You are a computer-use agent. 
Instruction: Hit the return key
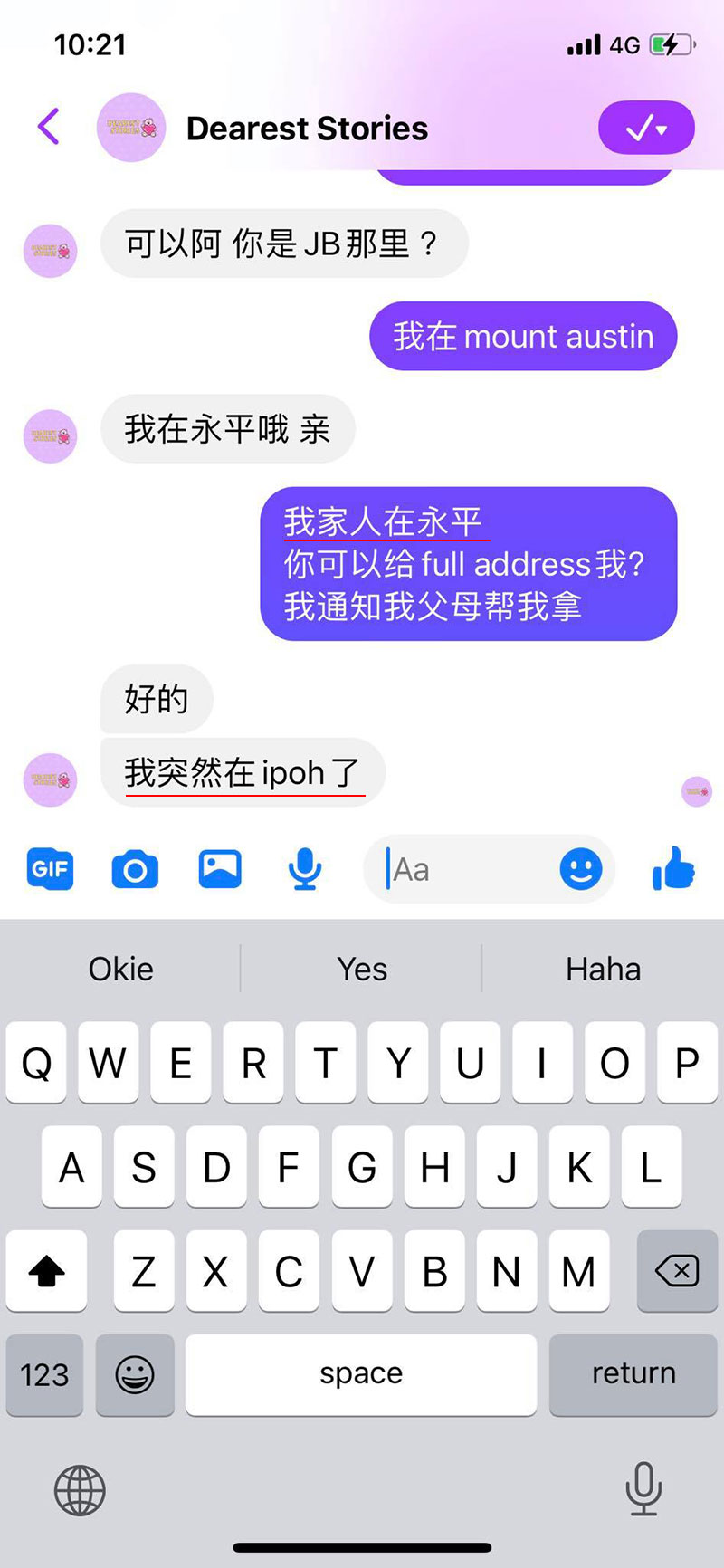pyautogui.click(x=633, y=1373)
